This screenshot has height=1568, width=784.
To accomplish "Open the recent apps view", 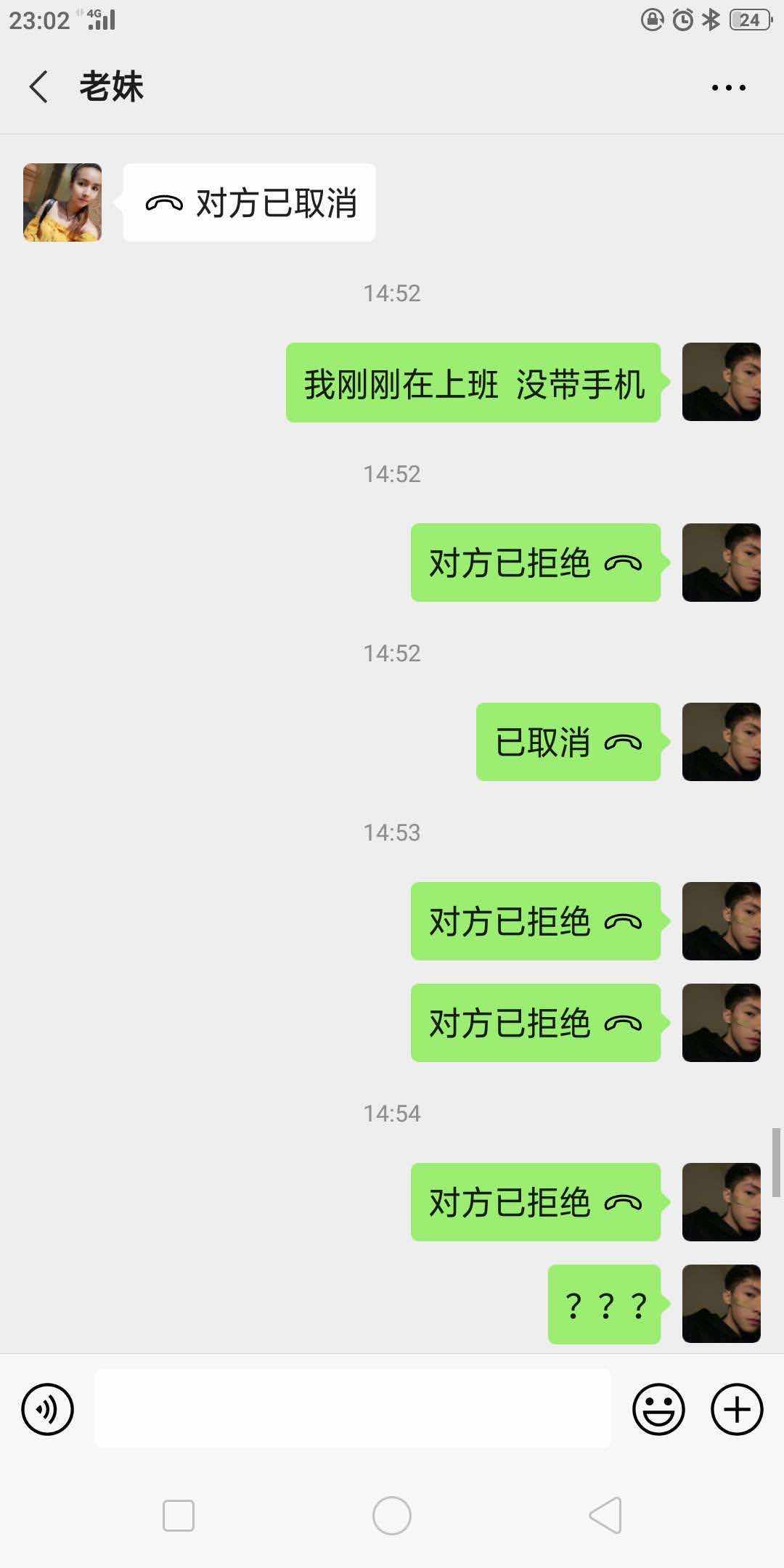I will click(x=179, y=1516).
